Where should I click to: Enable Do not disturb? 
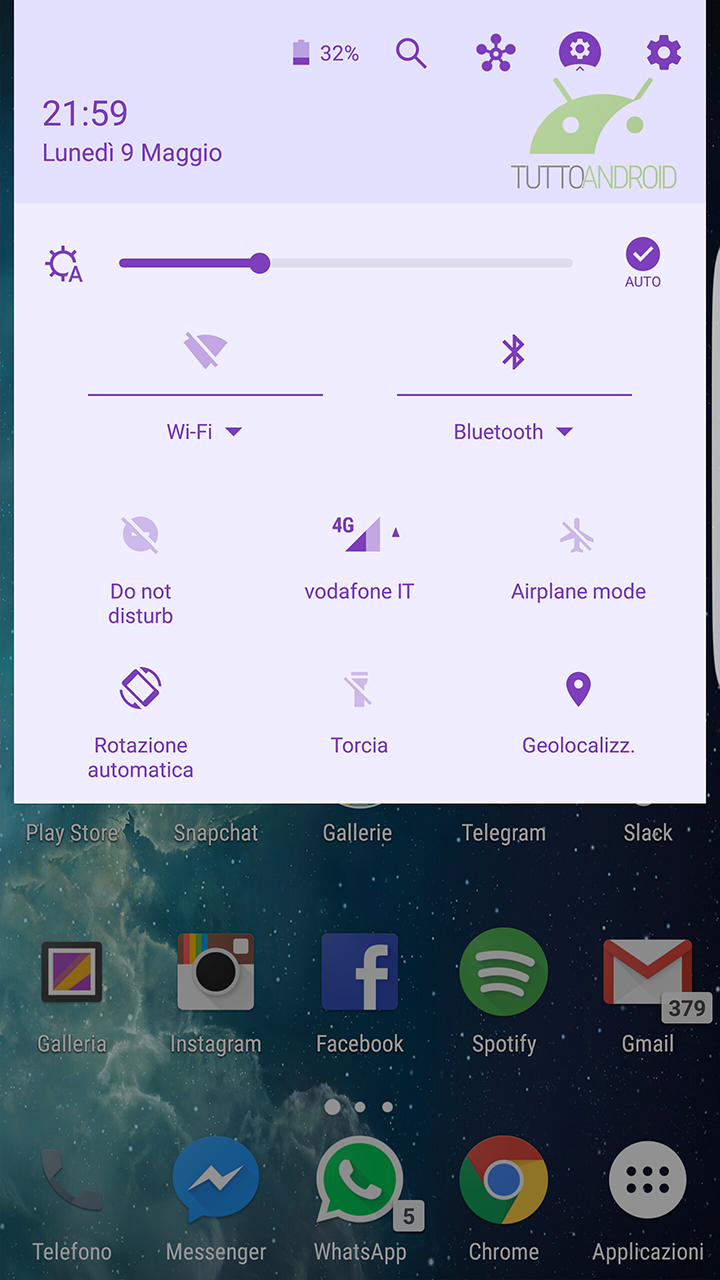click(x=141, y=535)
